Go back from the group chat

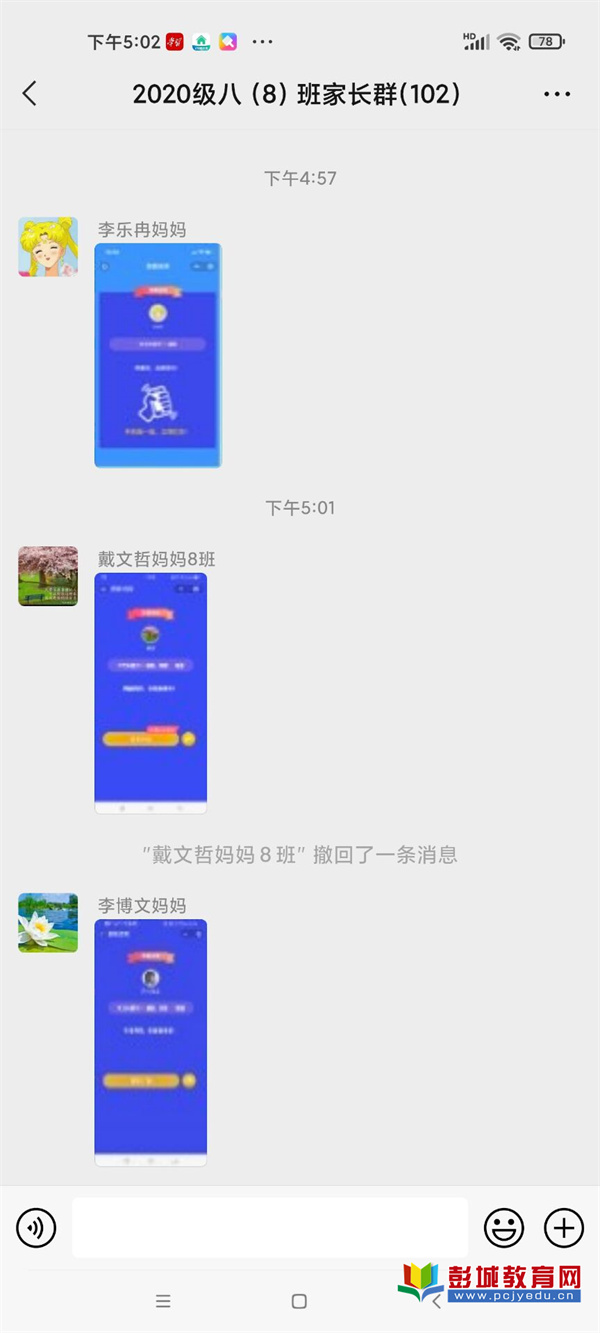(30, 94)
